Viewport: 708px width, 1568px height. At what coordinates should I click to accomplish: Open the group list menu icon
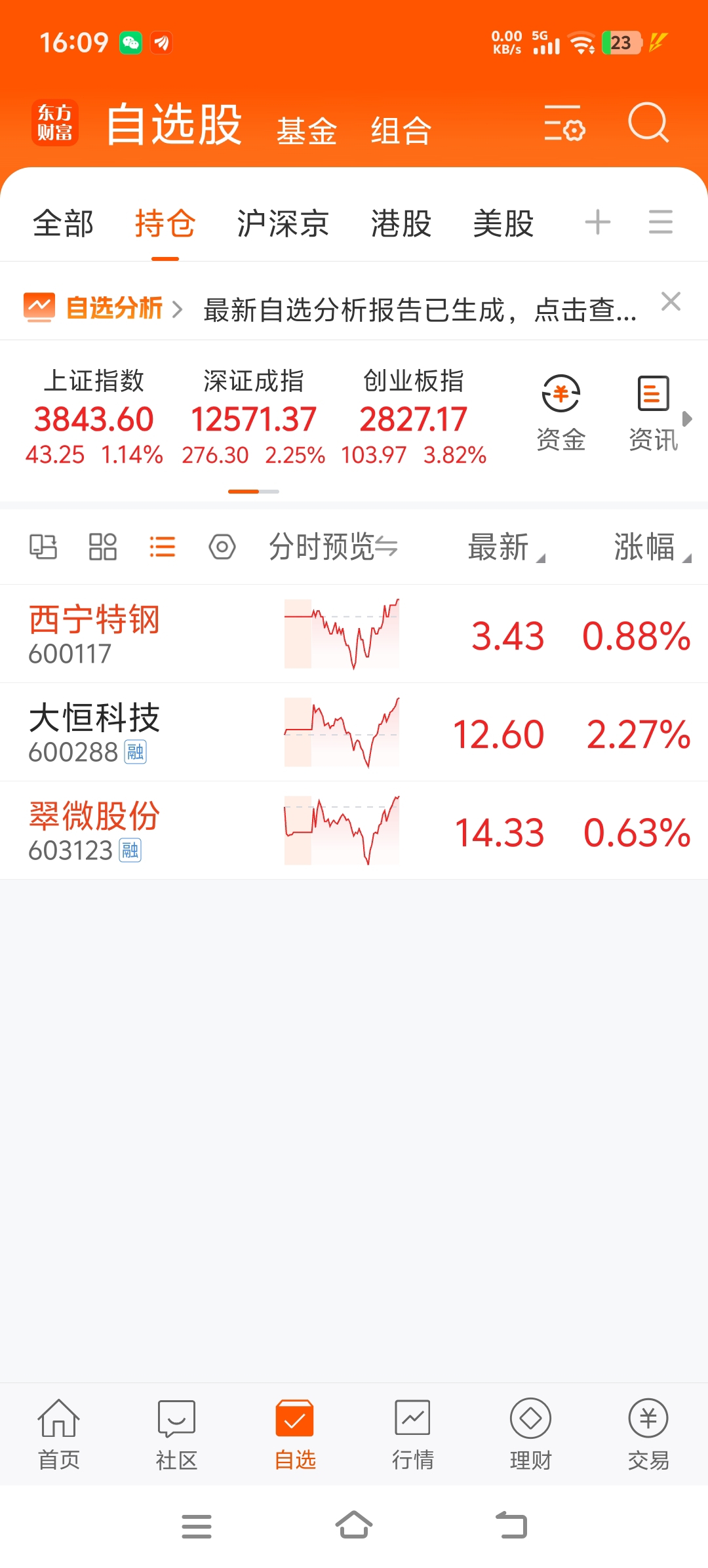660,222
